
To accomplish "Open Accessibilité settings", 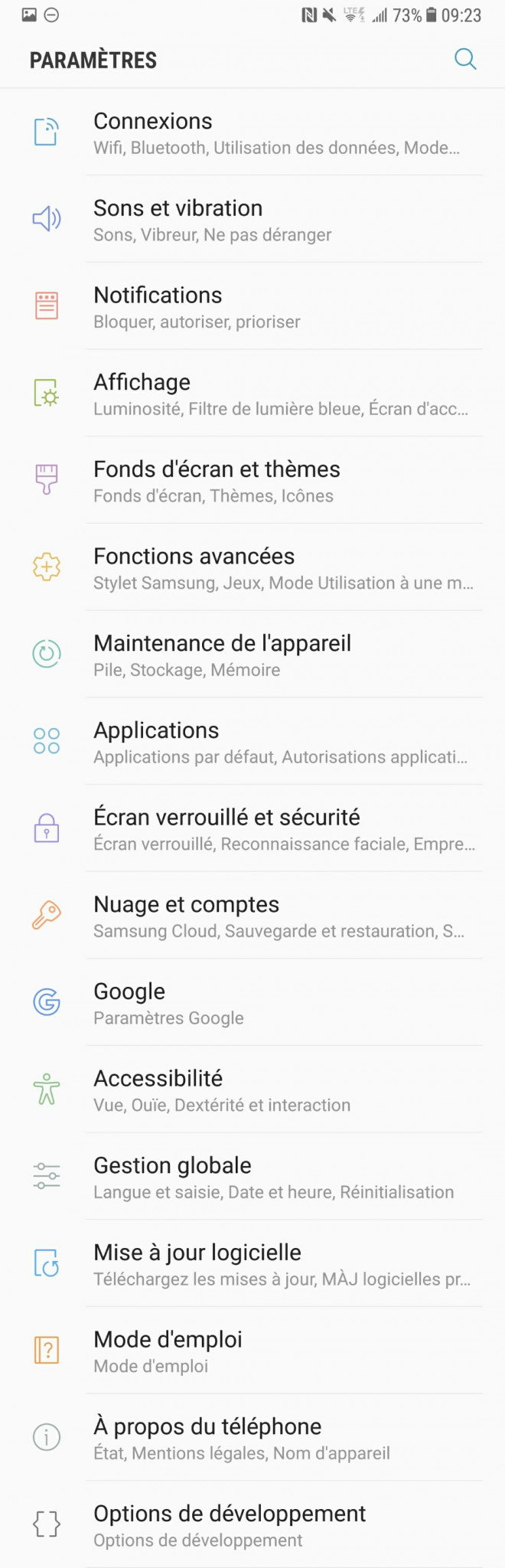I will 252,1089.
